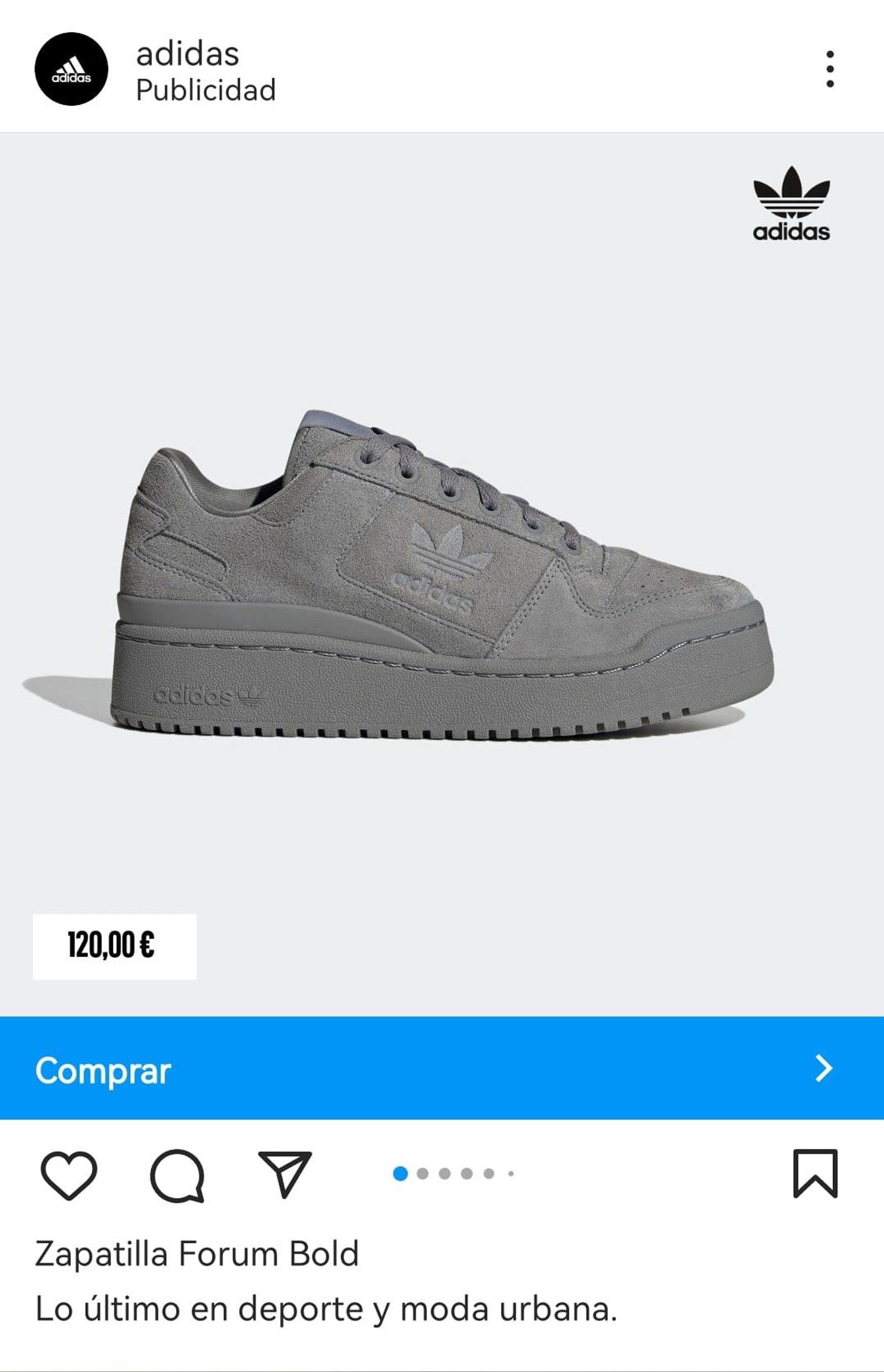This screenshot has width=884, height=1372.
Task: Open the adidas account name link
Action: (187, 55)
